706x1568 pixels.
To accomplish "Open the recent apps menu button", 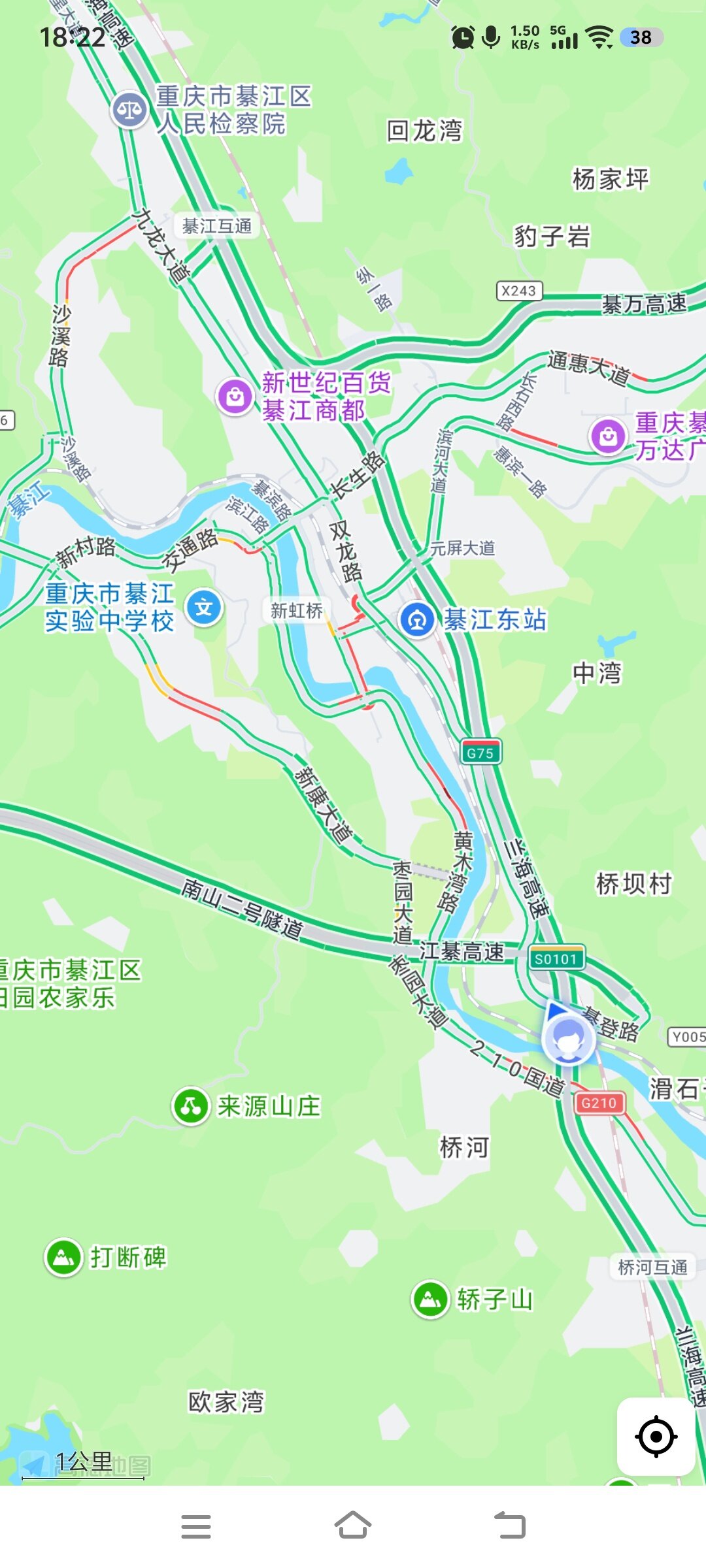I will click(196, 1526).
